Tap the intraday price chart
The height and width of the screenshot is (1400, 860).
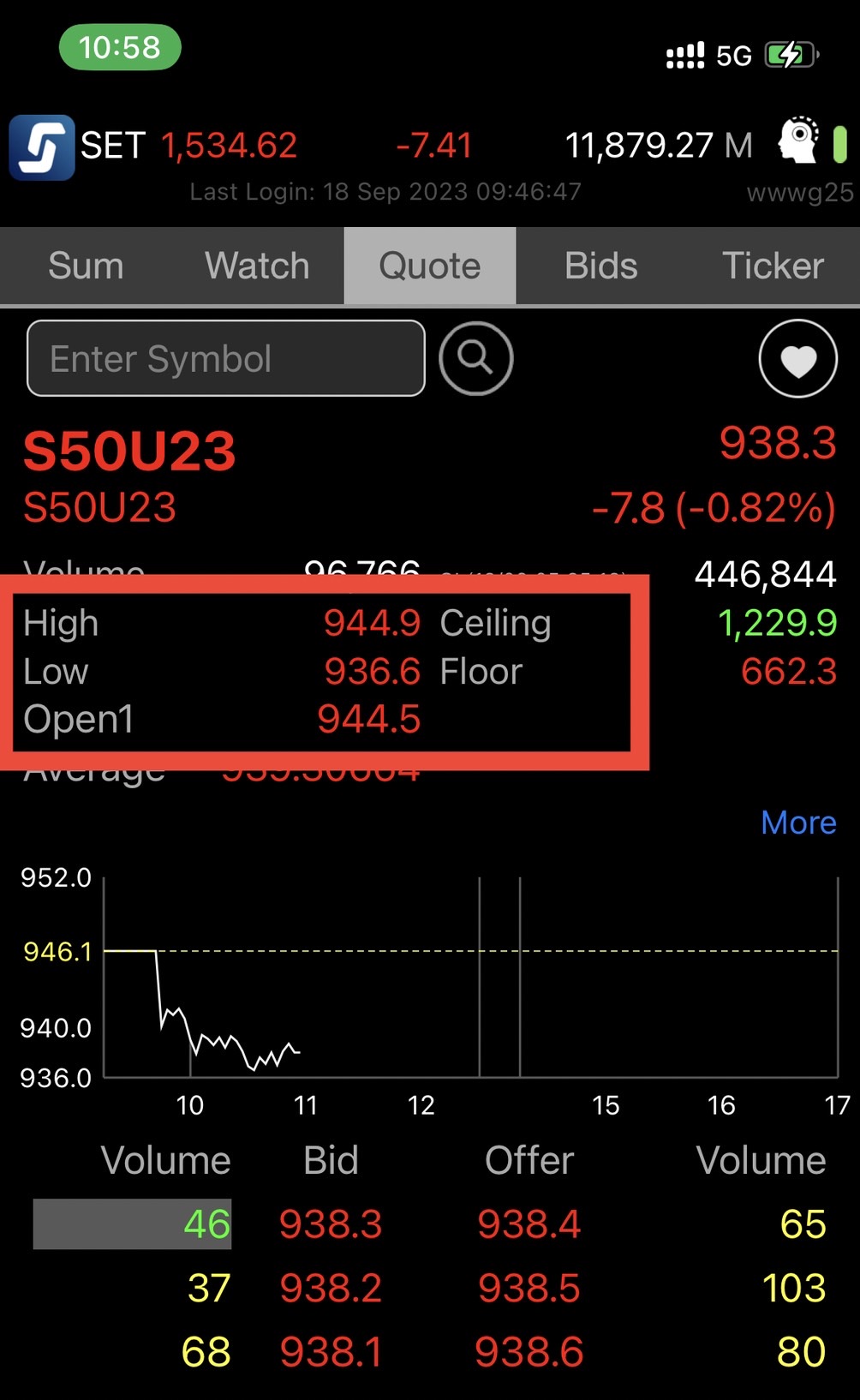point(471,977)
